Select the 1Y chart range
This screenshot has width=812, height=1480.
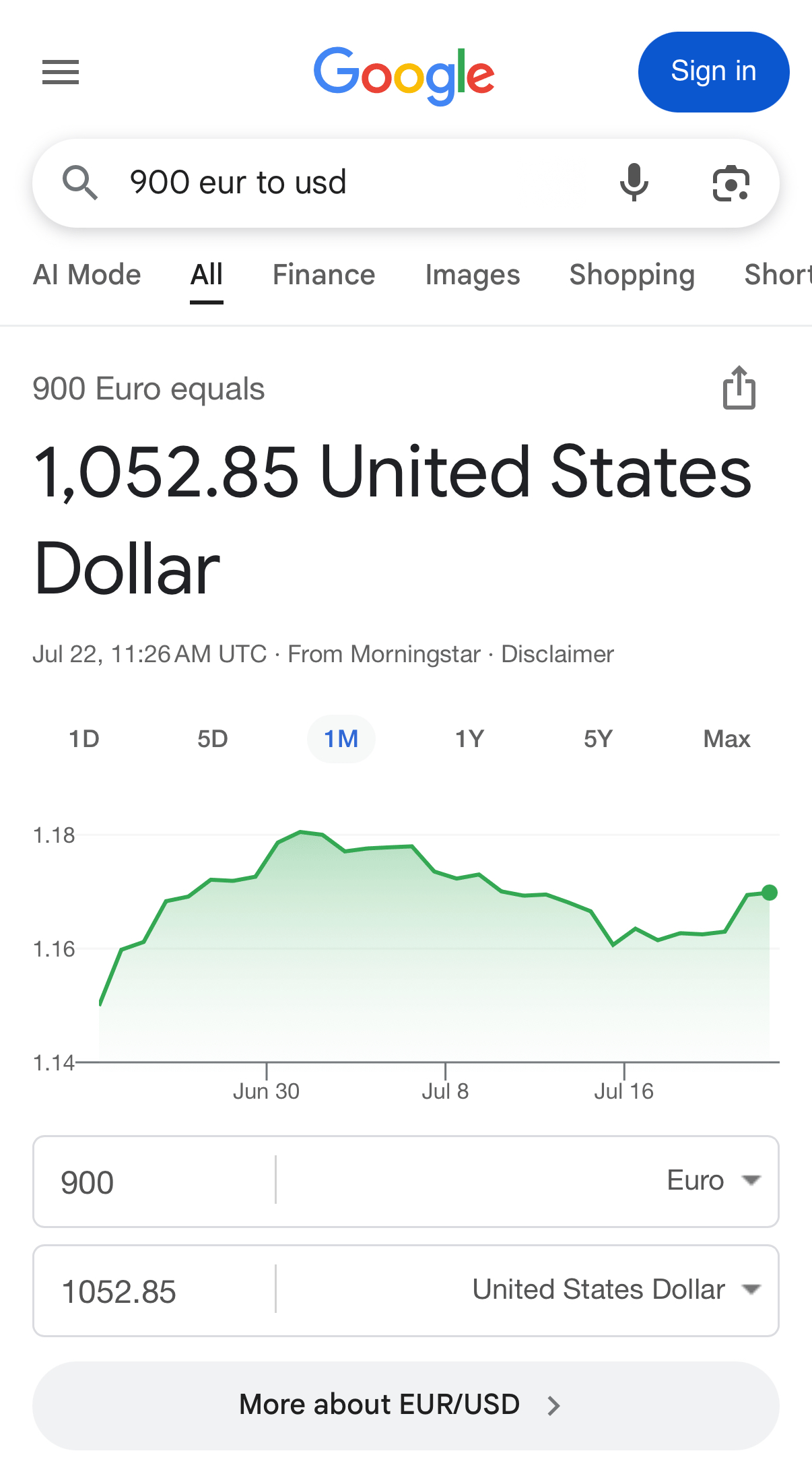469,738
